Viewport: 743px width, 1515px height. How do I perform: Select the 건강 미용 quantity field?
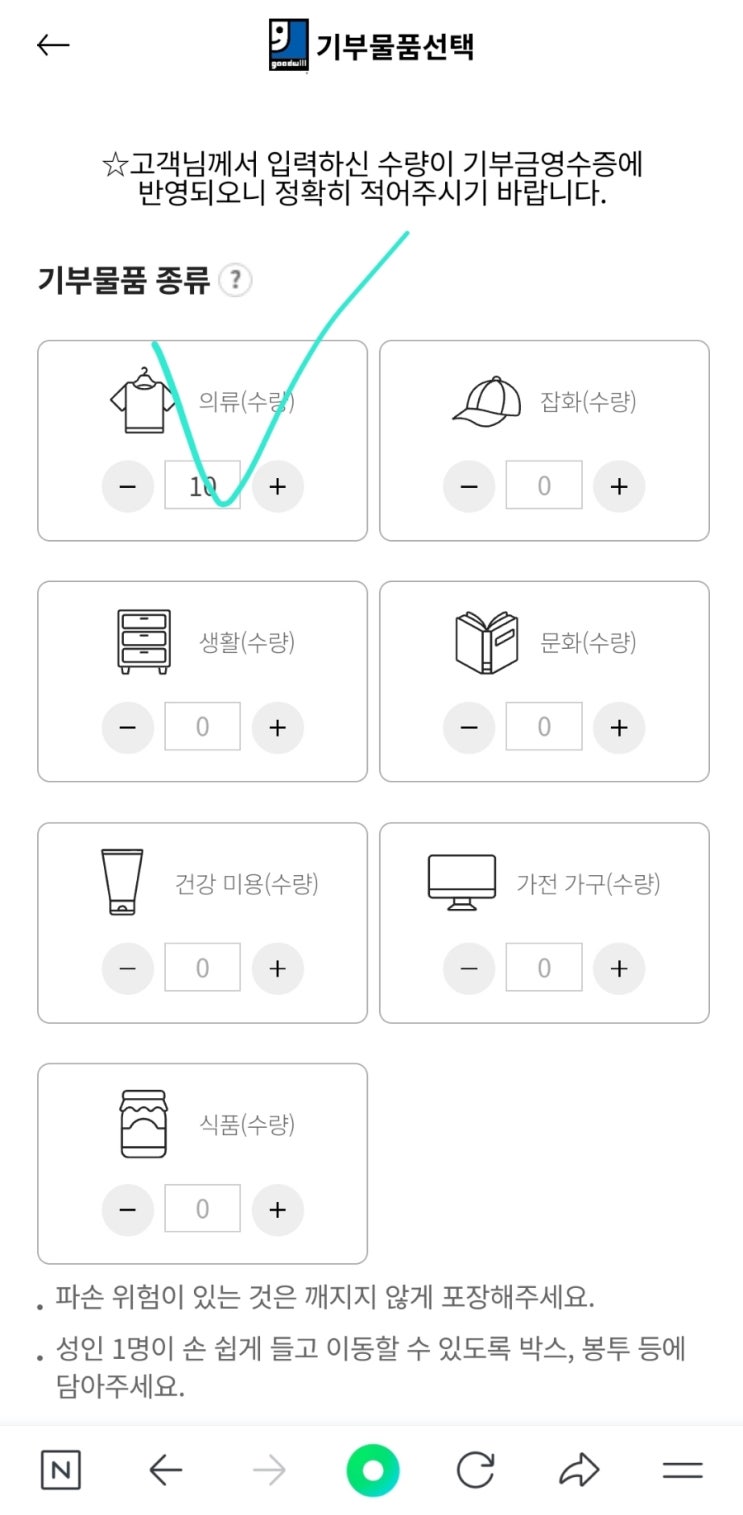(x=202, y=968)
